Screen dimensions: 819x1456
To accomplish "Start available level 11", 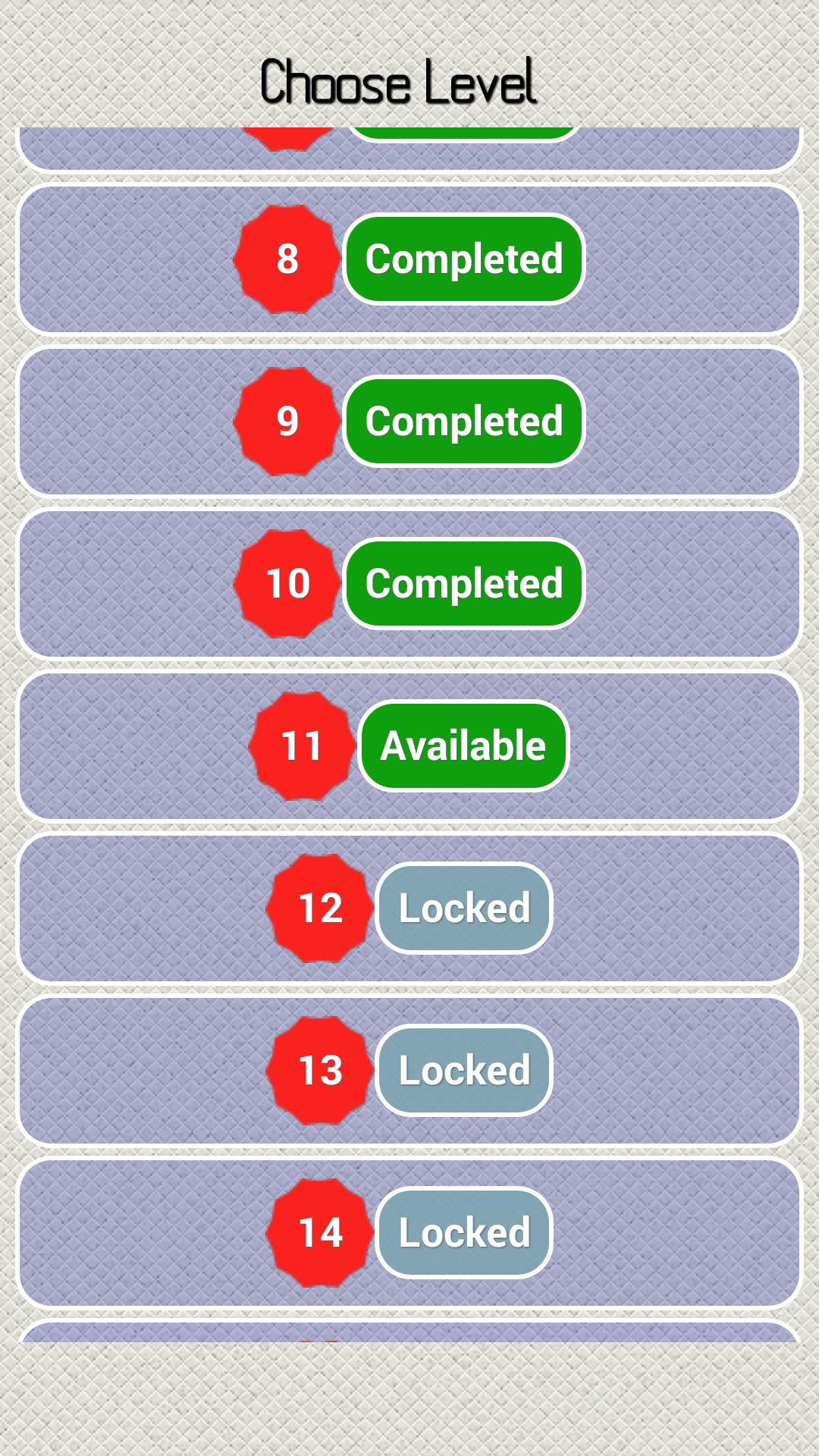I will [463, 746].
